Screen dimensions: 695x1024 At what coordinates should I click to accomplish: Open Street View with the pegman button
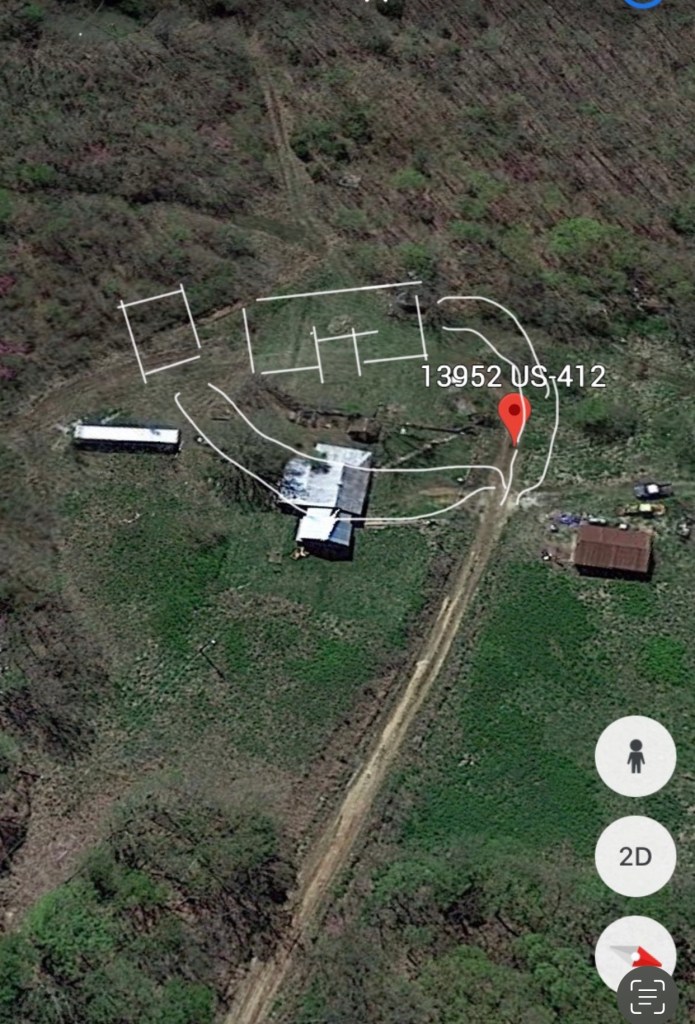pyautogui.click(x=635, y=756)
